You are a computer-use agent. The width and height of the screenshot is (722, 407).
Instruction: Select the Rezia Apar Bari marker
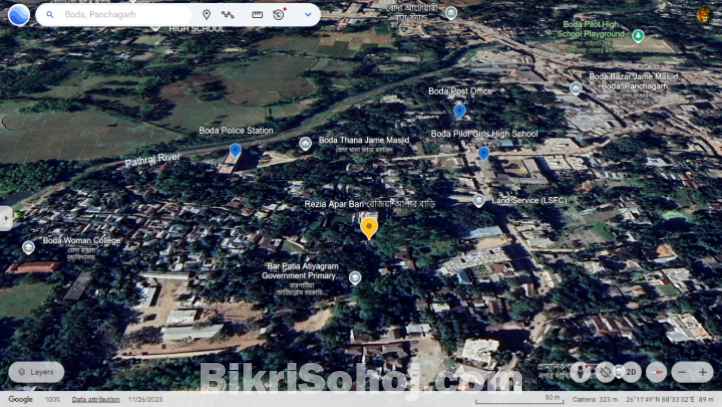pyautogui.click(x=369, y=227)
